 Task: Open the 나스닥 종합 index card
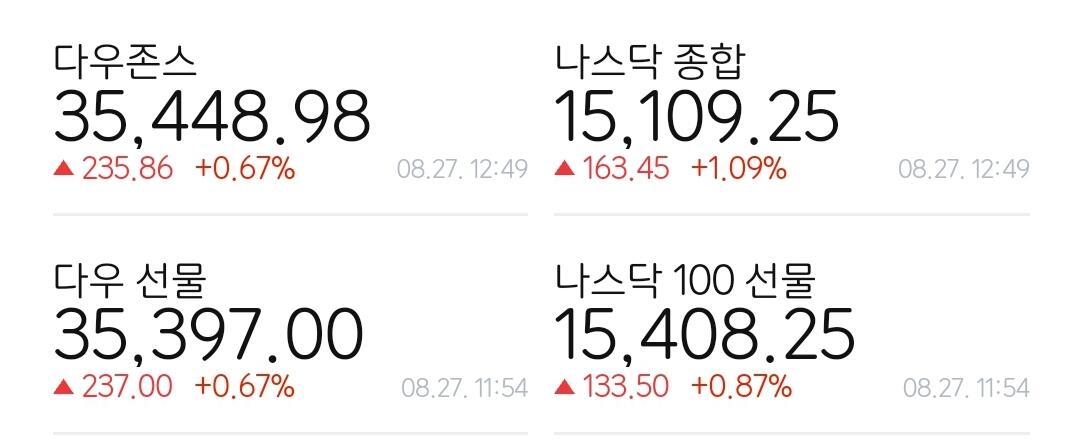point(791,113)
